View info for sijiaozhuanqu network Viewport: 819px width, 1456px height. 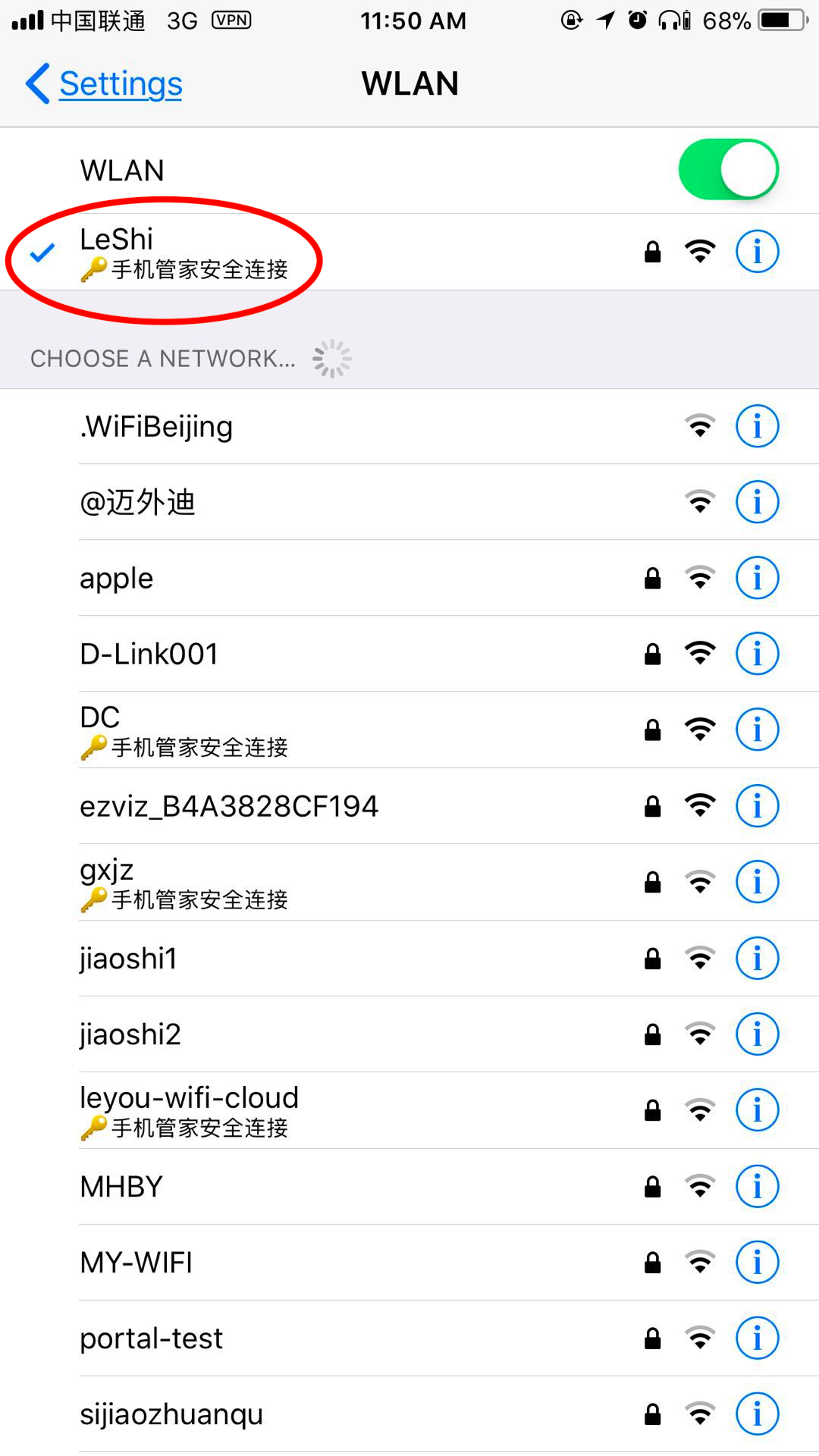point(757,1414)
